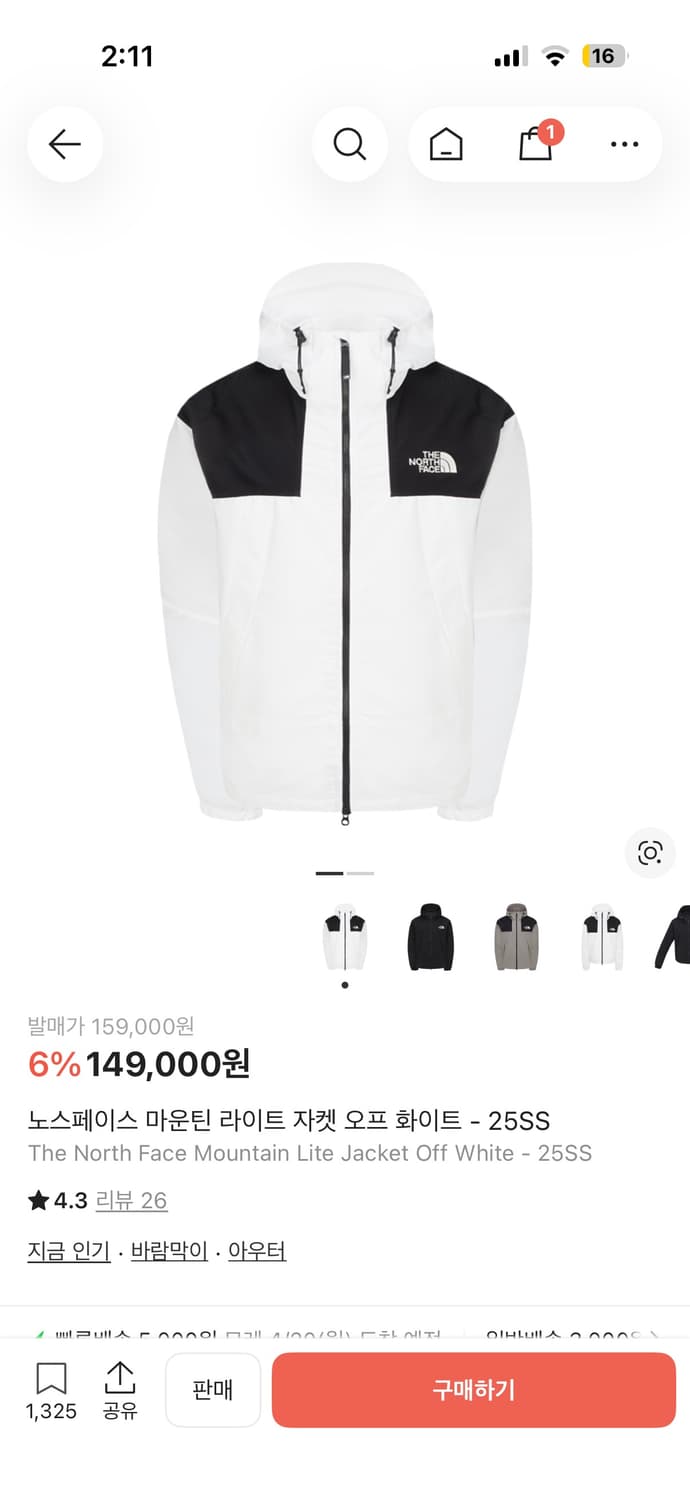Go to the home icon
Screen dimensions: 690x1500
coord(446,145)
